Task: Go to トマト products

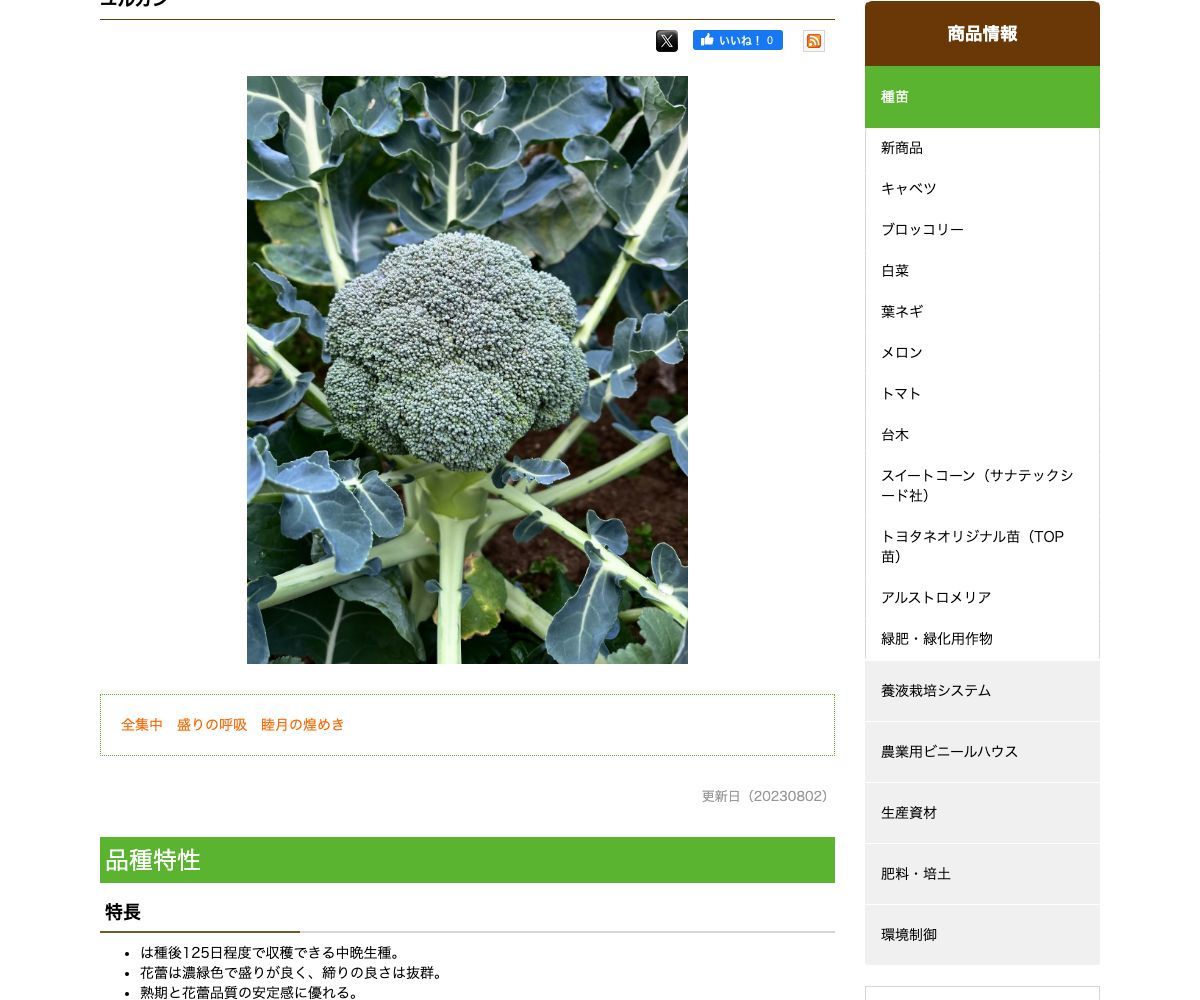Action: tap(901, 394)
